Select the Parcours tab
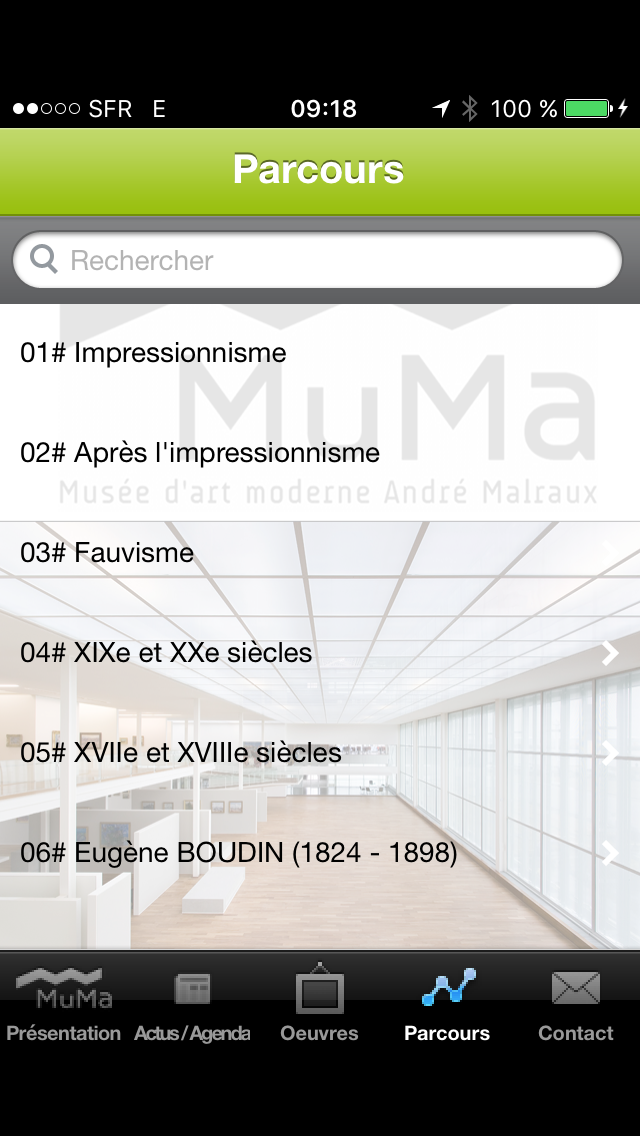This screenshot has width=640, height=1136. [x=447, y=1004]
